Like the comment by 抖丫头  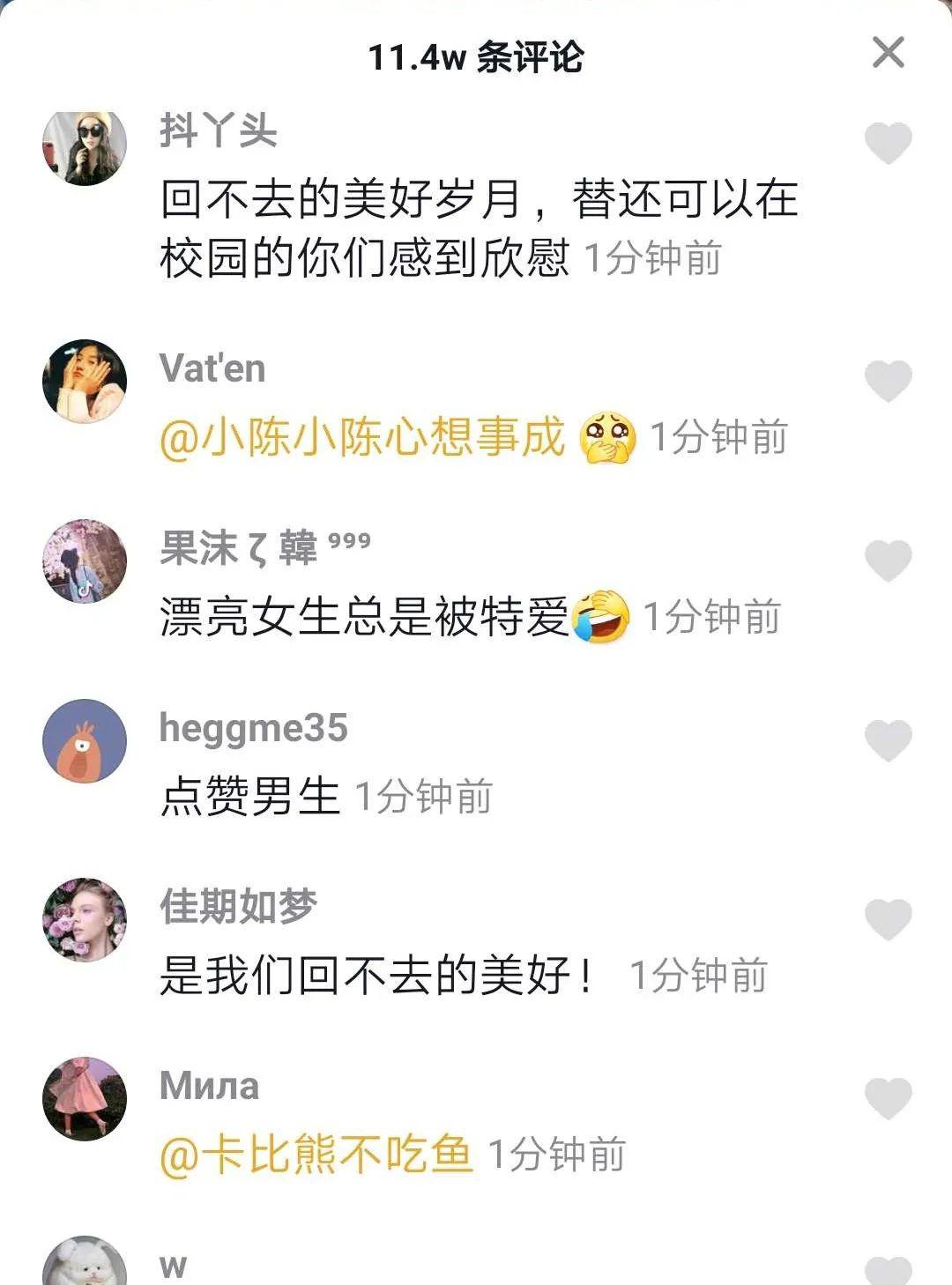coord(888,143)
